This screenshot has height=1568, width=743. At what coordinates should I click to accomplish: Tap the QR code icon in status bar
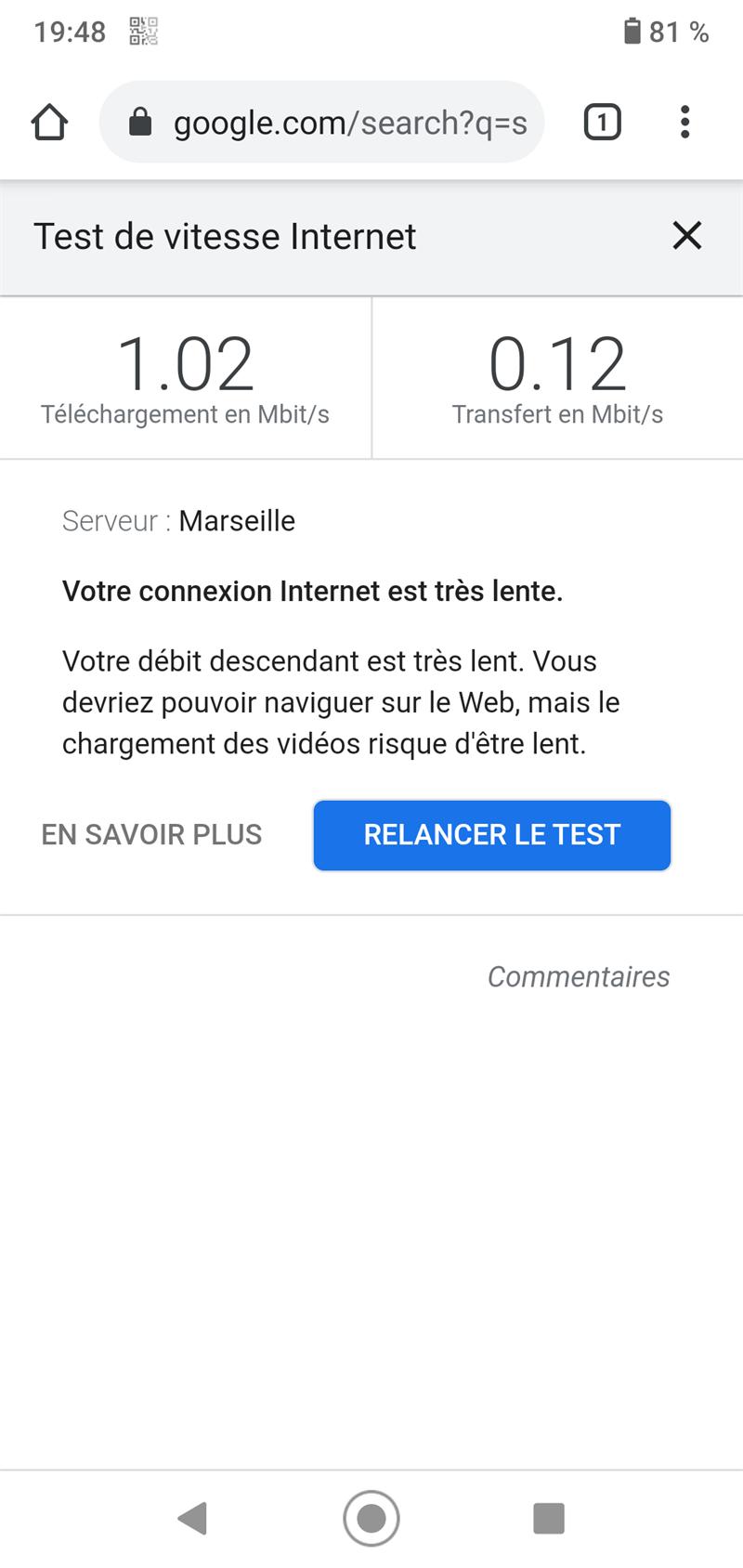click(x=144, y=31)
